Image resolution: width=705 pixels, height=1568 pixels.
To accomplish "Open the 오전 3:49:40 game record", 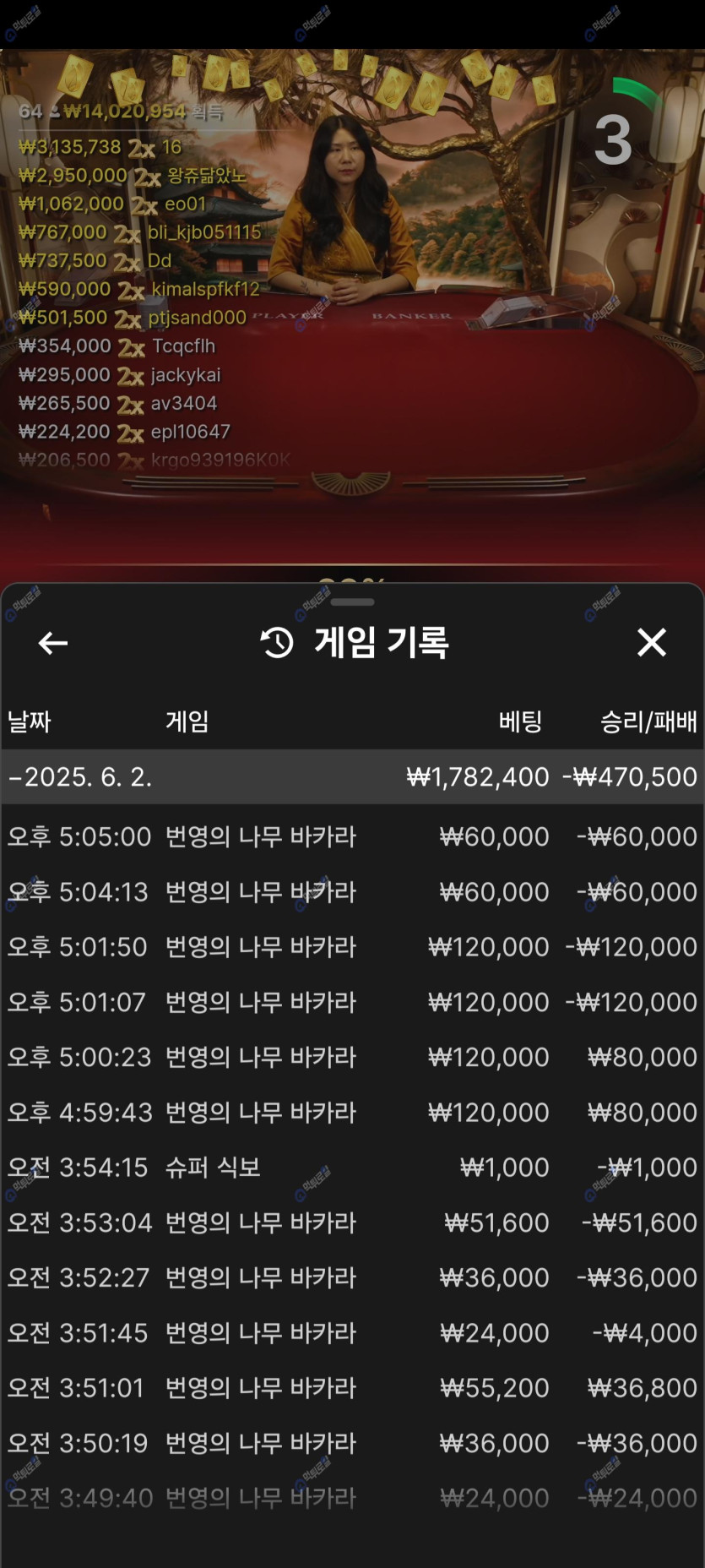I will (352, 1498).
